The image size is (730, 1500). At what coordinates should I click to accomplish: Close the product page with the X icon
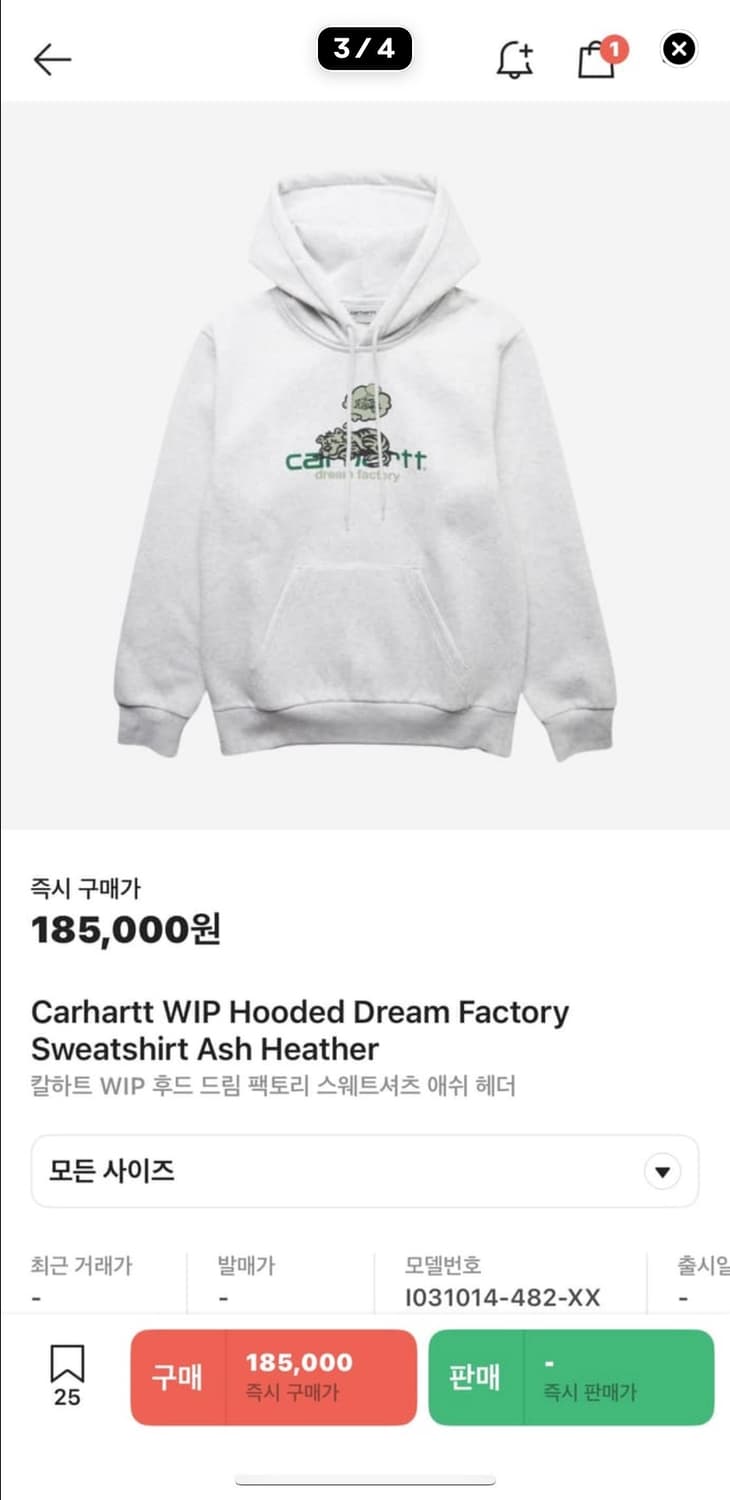(678, 49)
